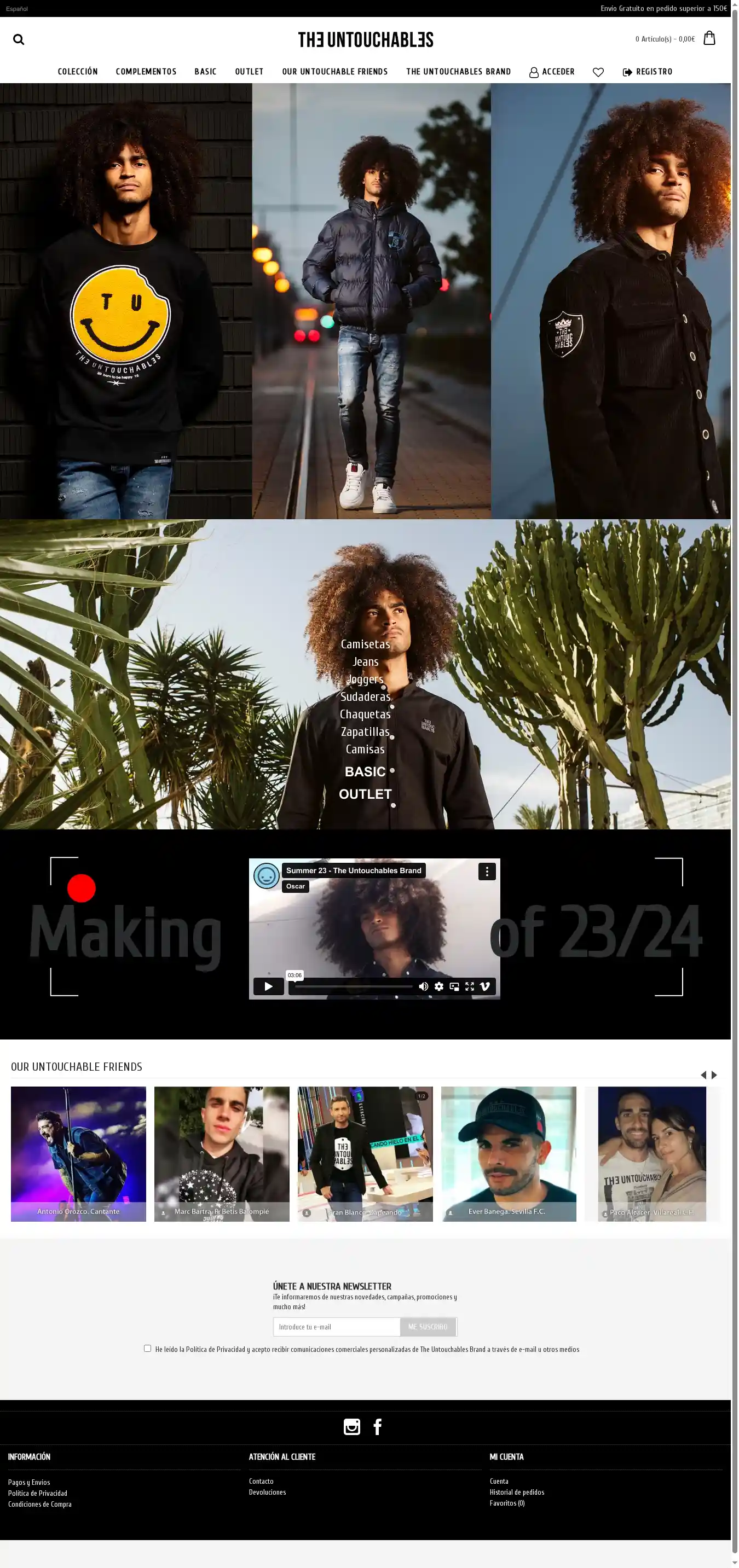Open the Devoluciones footer link
This screenshot has width=739, height=1568.
[x=267, y=1492]
